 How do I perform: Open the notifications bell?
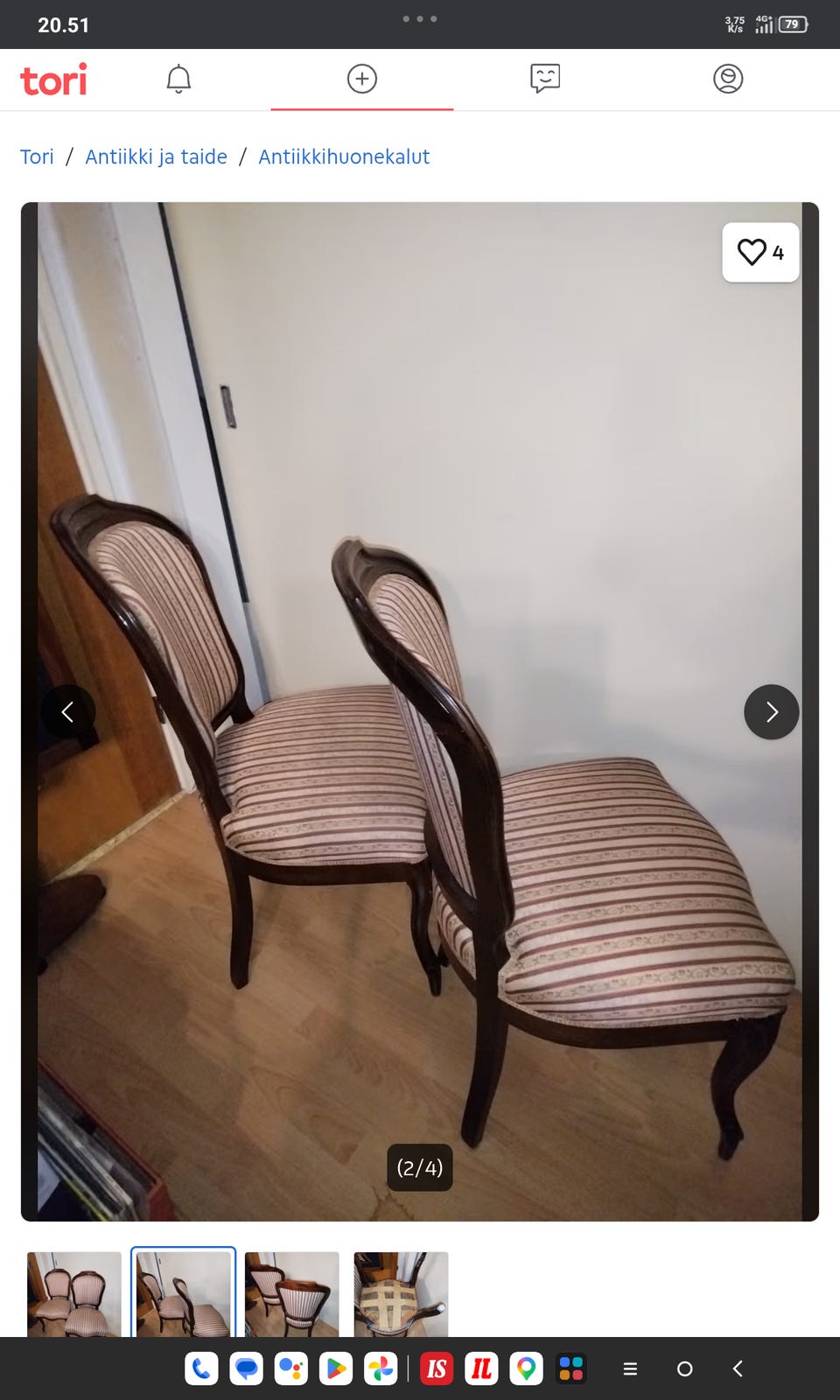click(x=178, y=79)
